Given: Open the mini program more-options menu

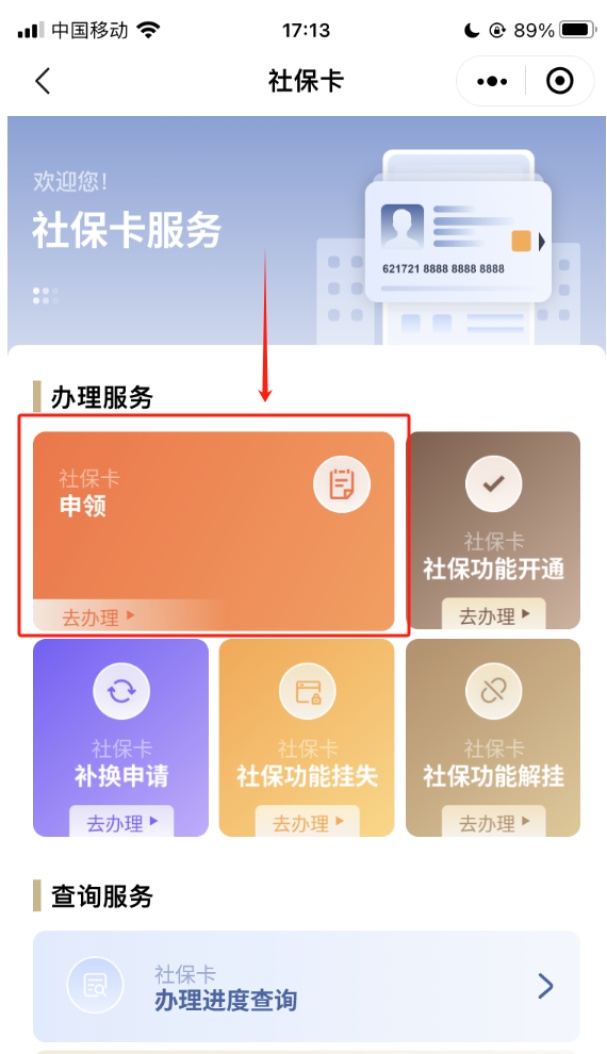Looking at the screenshot, I should click(492, 81).
